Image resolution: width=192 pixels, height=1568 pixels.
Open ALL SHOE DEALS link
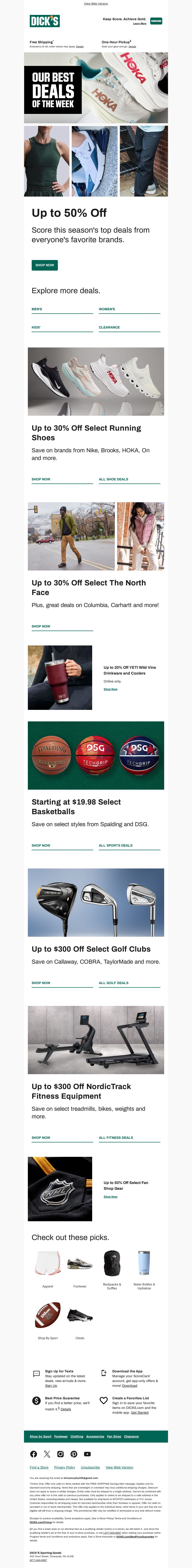click(x=114, y=479)
